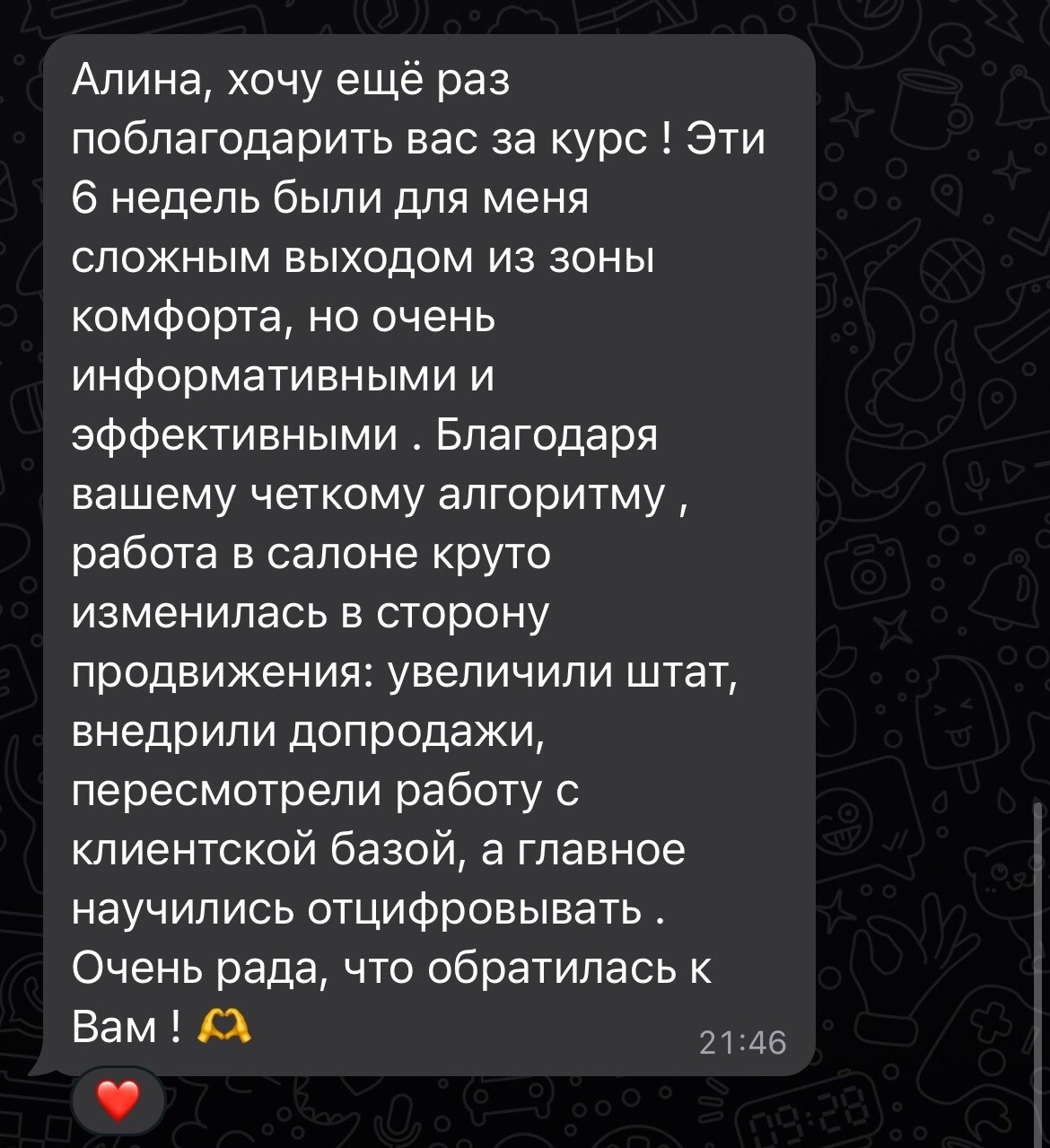Open the red heart reaction under the message

click(118, 1100)
